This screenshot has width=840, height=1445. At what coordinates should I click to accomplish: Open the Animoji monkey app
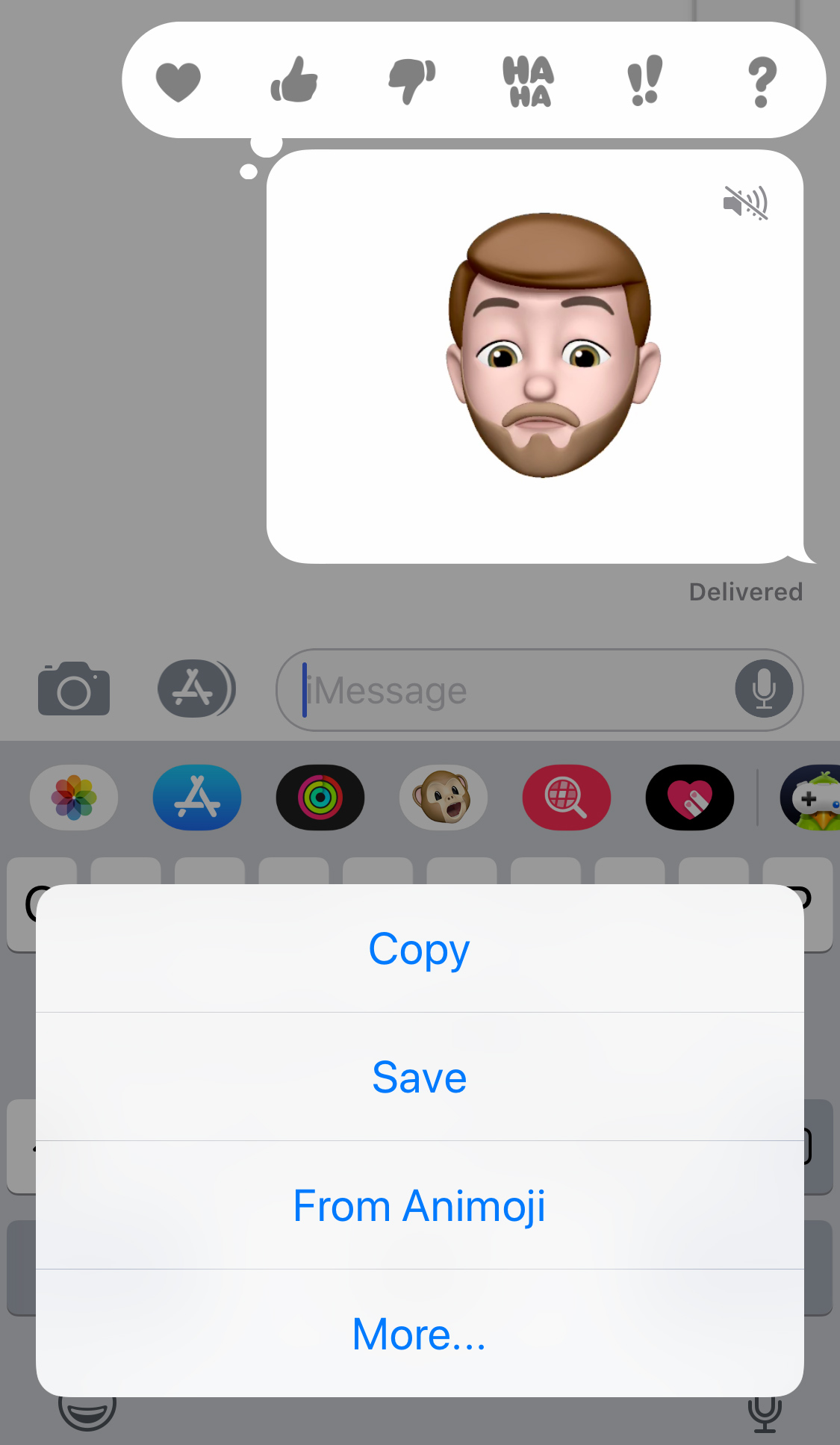(444, 797)
